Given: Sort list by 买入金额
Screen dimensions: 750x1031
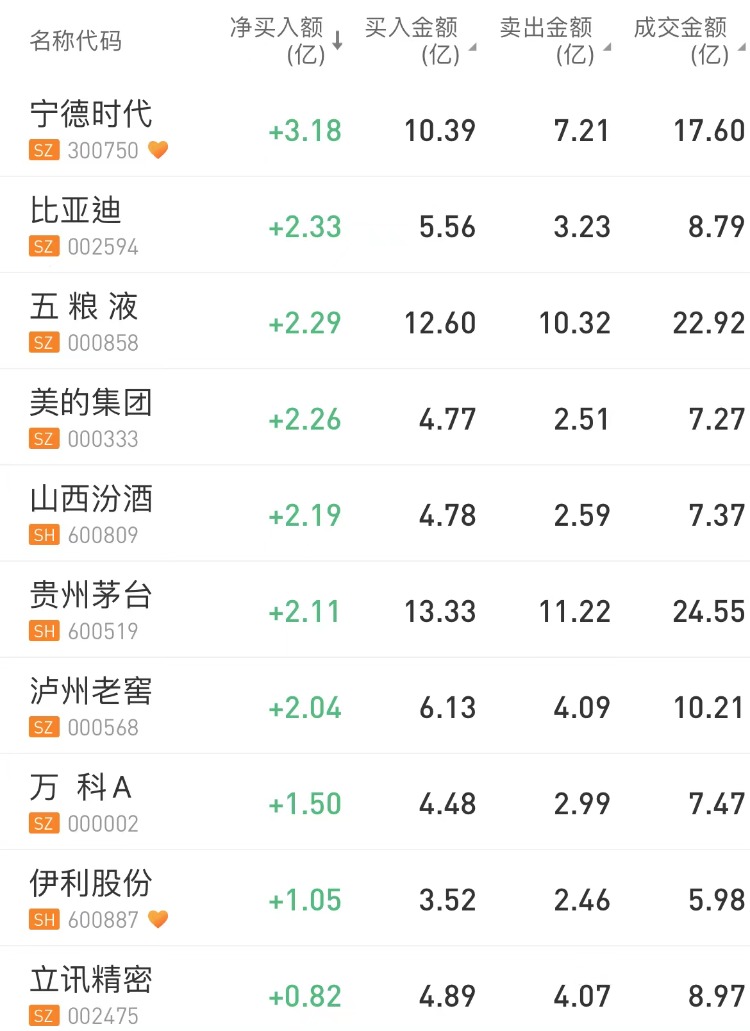Looking at the screenshot, I should 420,41.
